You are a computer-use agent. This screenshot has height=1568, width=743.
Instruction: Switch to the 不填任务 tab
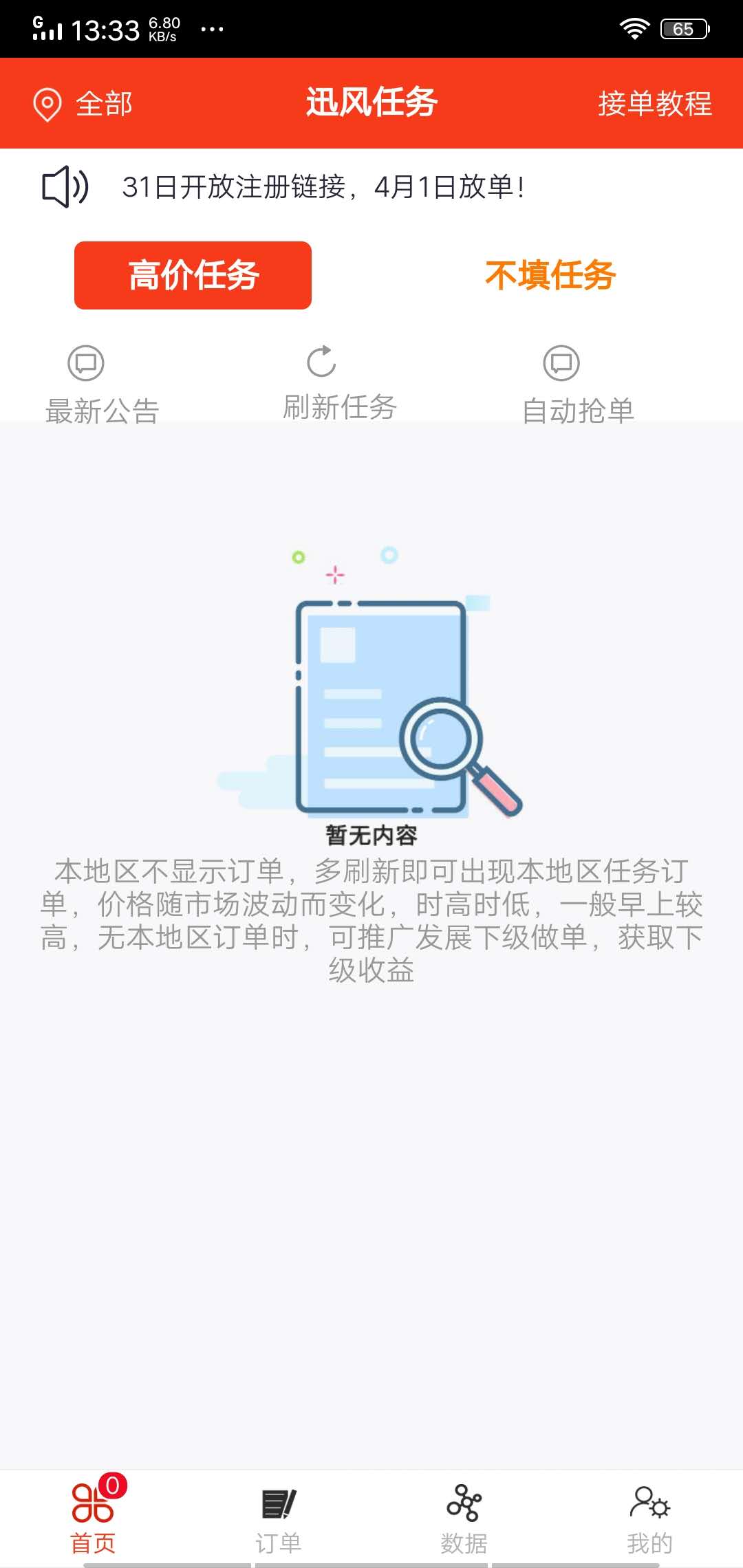click(550, 274)
